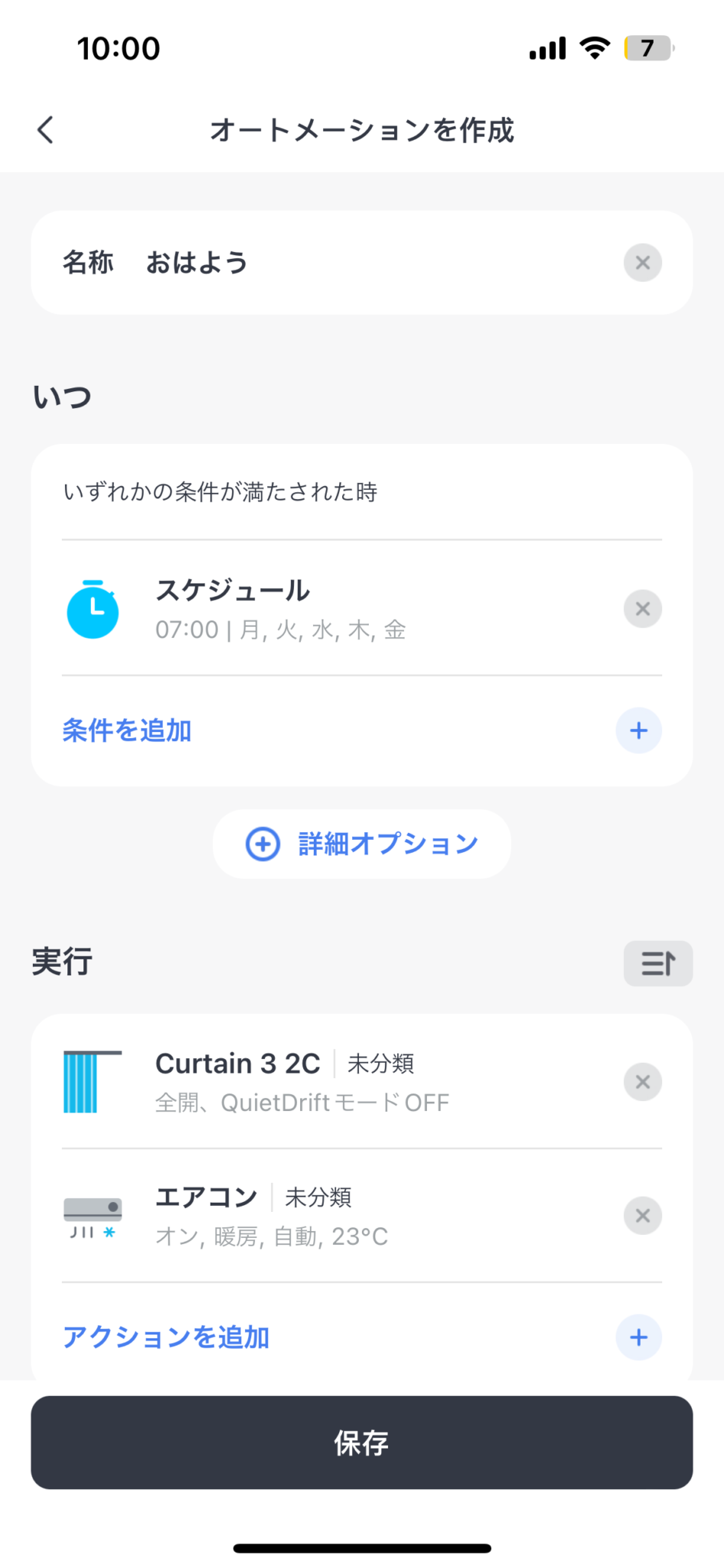Remove the エアコン action
Viewport: 724px width, 1568px height.
[x=642, y=1216]
